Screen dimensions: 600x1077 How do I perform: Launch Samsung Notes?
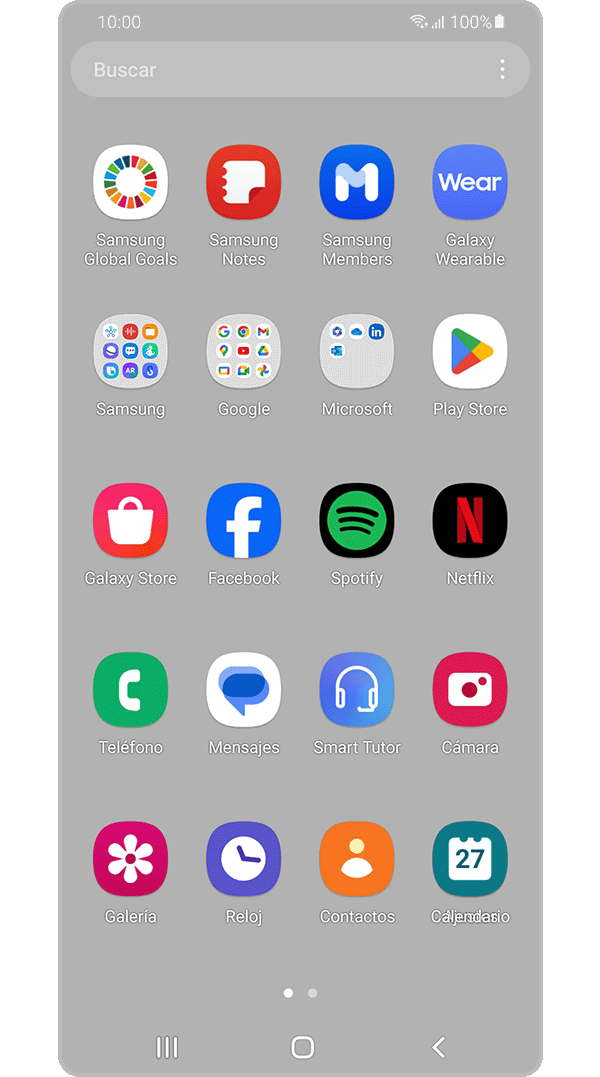click(x=244, y=182)
